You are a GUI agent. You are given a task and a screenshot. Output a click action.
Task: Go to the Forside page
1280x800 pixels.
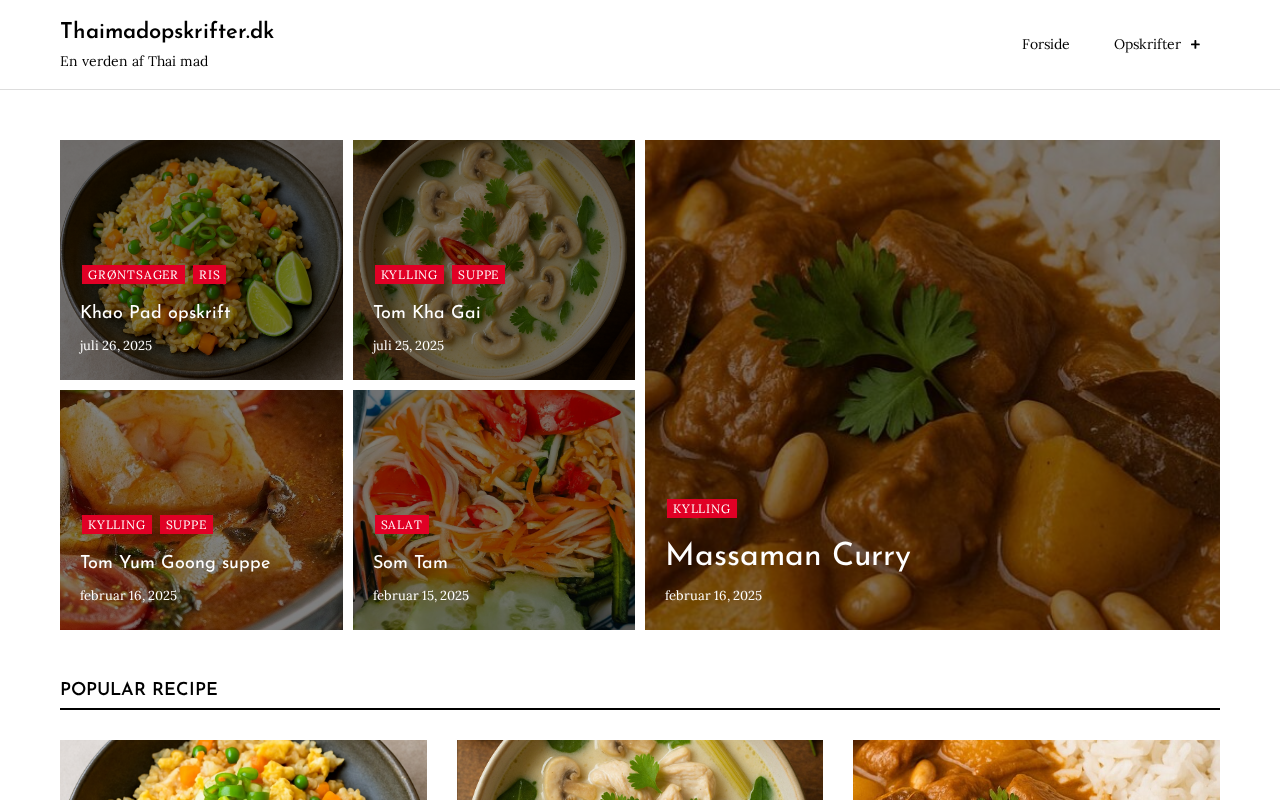coord(1045,44)
